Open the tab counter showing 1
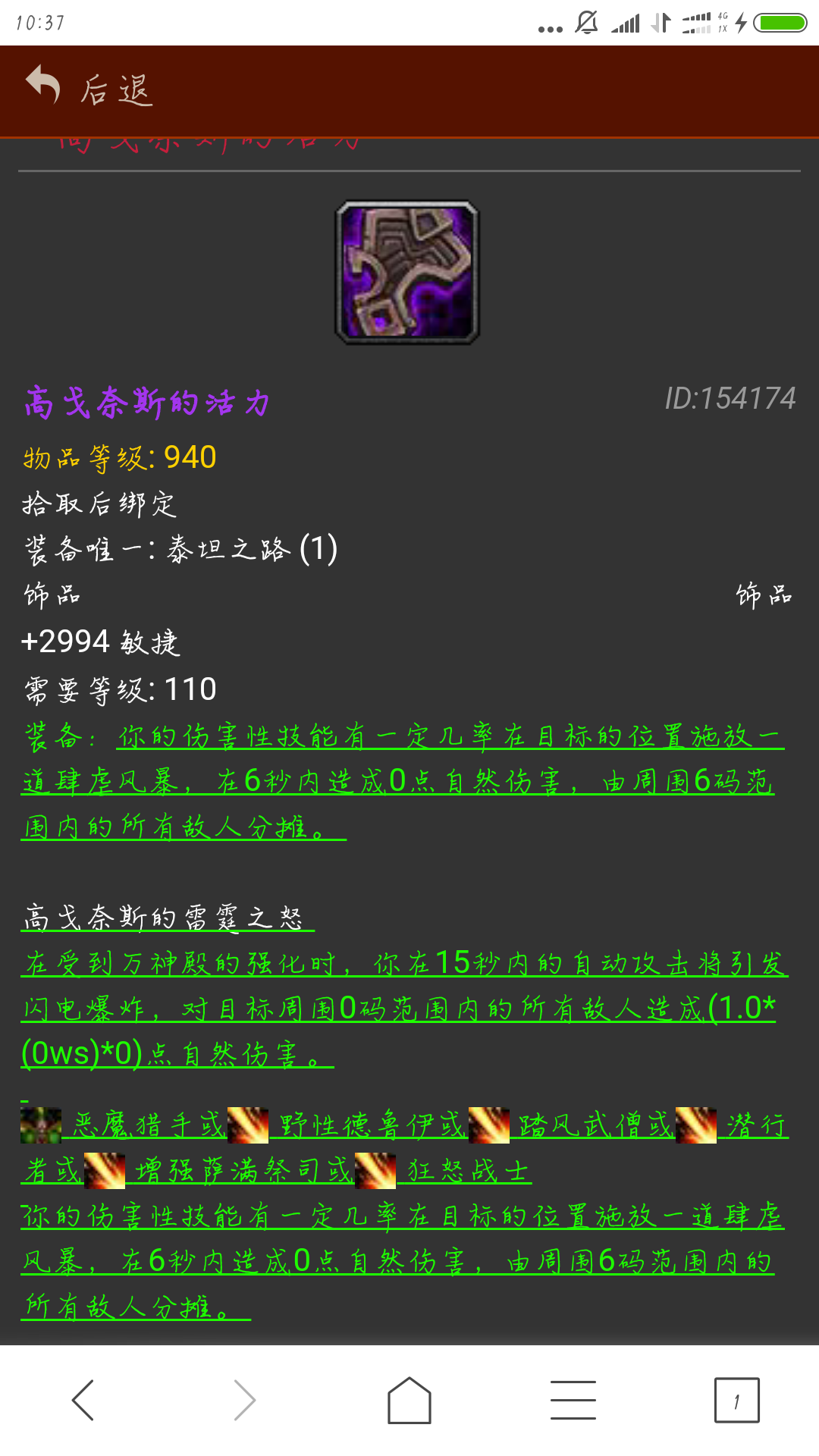The width and height of the screenshot is (819, 1456). 736,1398
